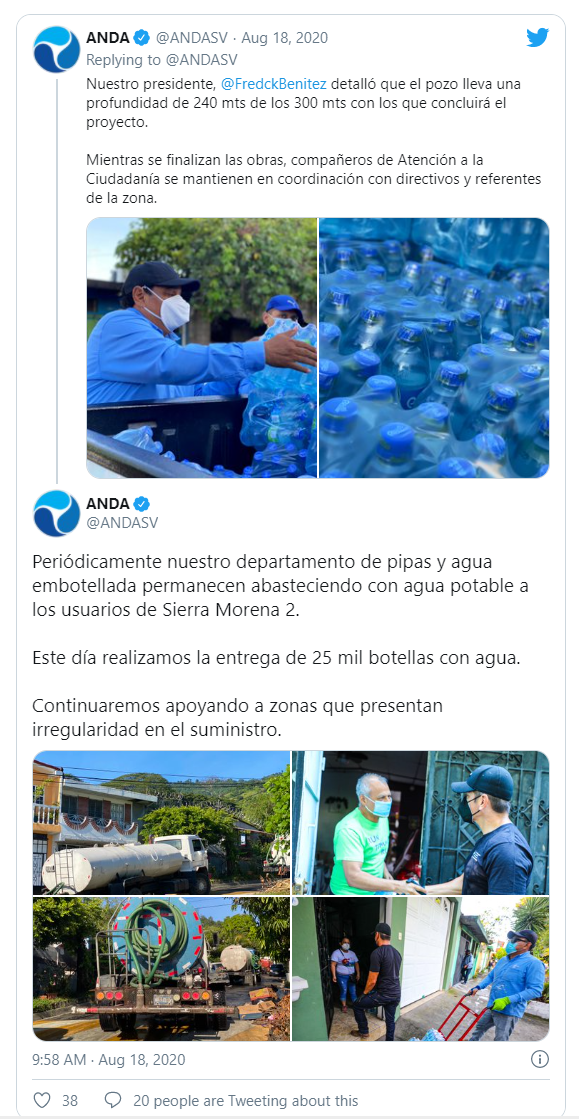Open the Twitter bird logo link
The height and width of the screenshot is (1119, 579).
[537, 38]
